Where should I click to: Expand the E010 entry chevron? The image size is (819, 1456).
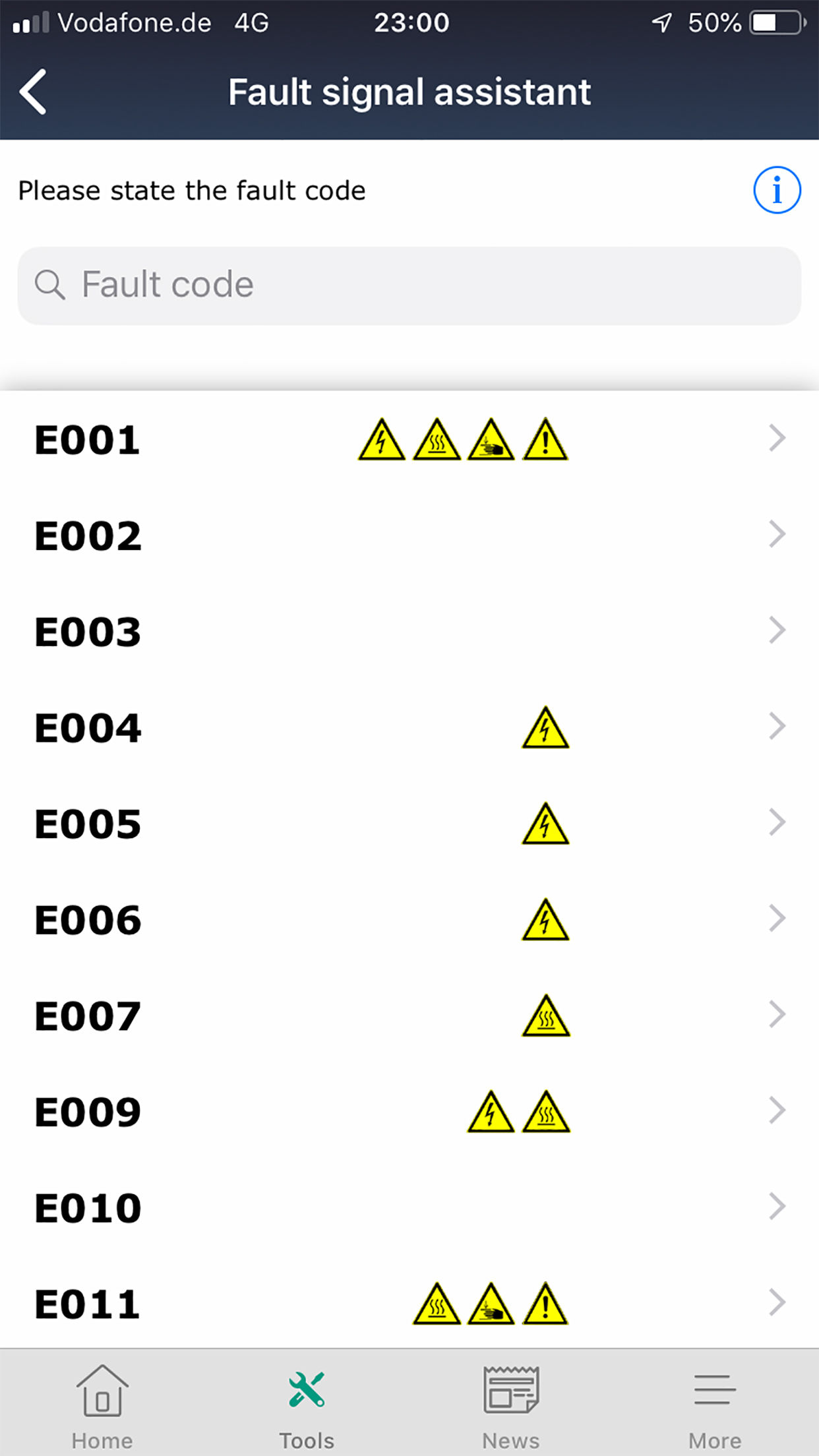tap(776, 1207)
